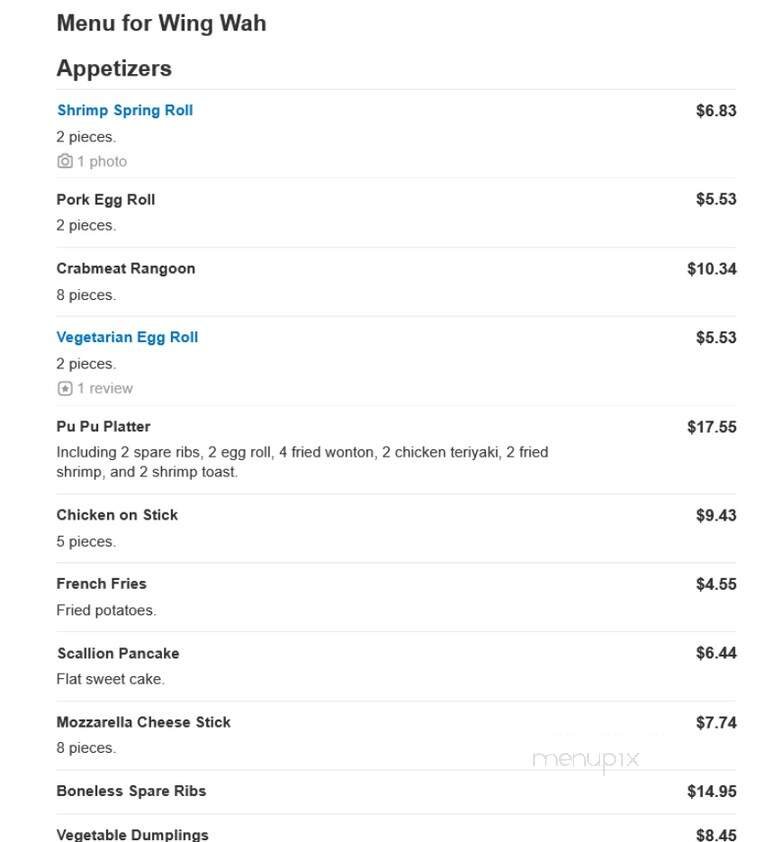Click the camera icon next to 1 photo
Screen dimensions: 765x842
pos(66,160)
